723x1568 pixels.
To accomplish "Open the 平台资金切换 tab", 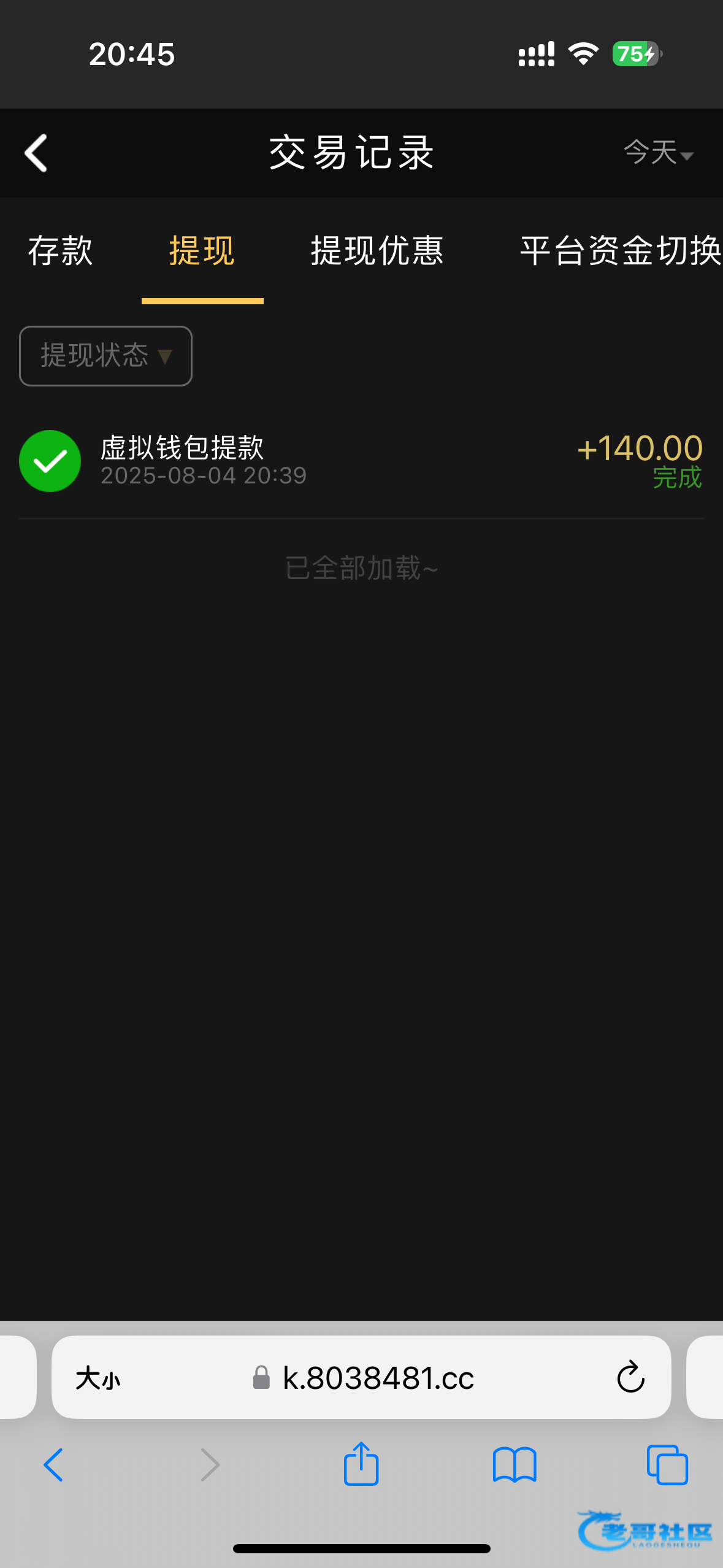I will pyautogui.click(x=621, y=250).
